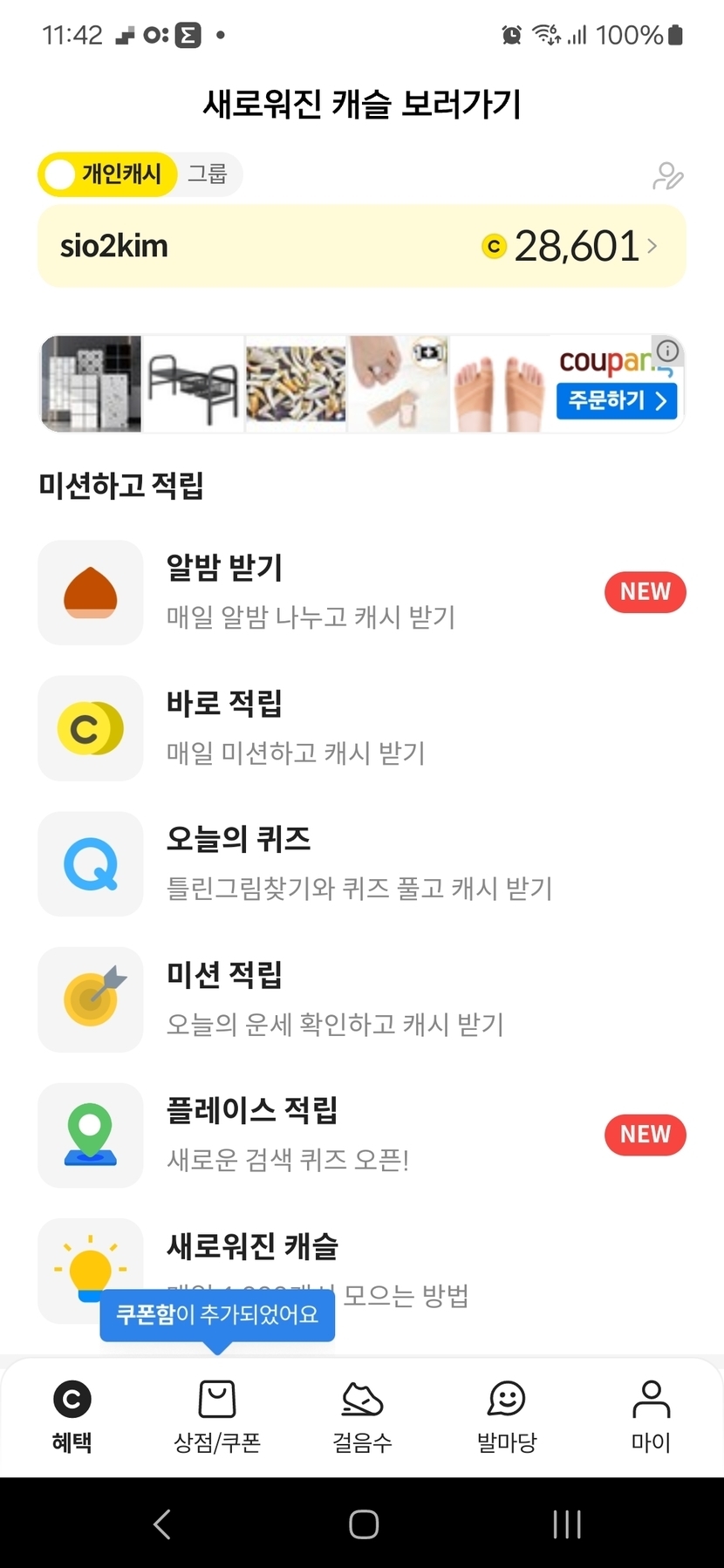
Task: Open the ad info icon
Action: pos(668,351)
